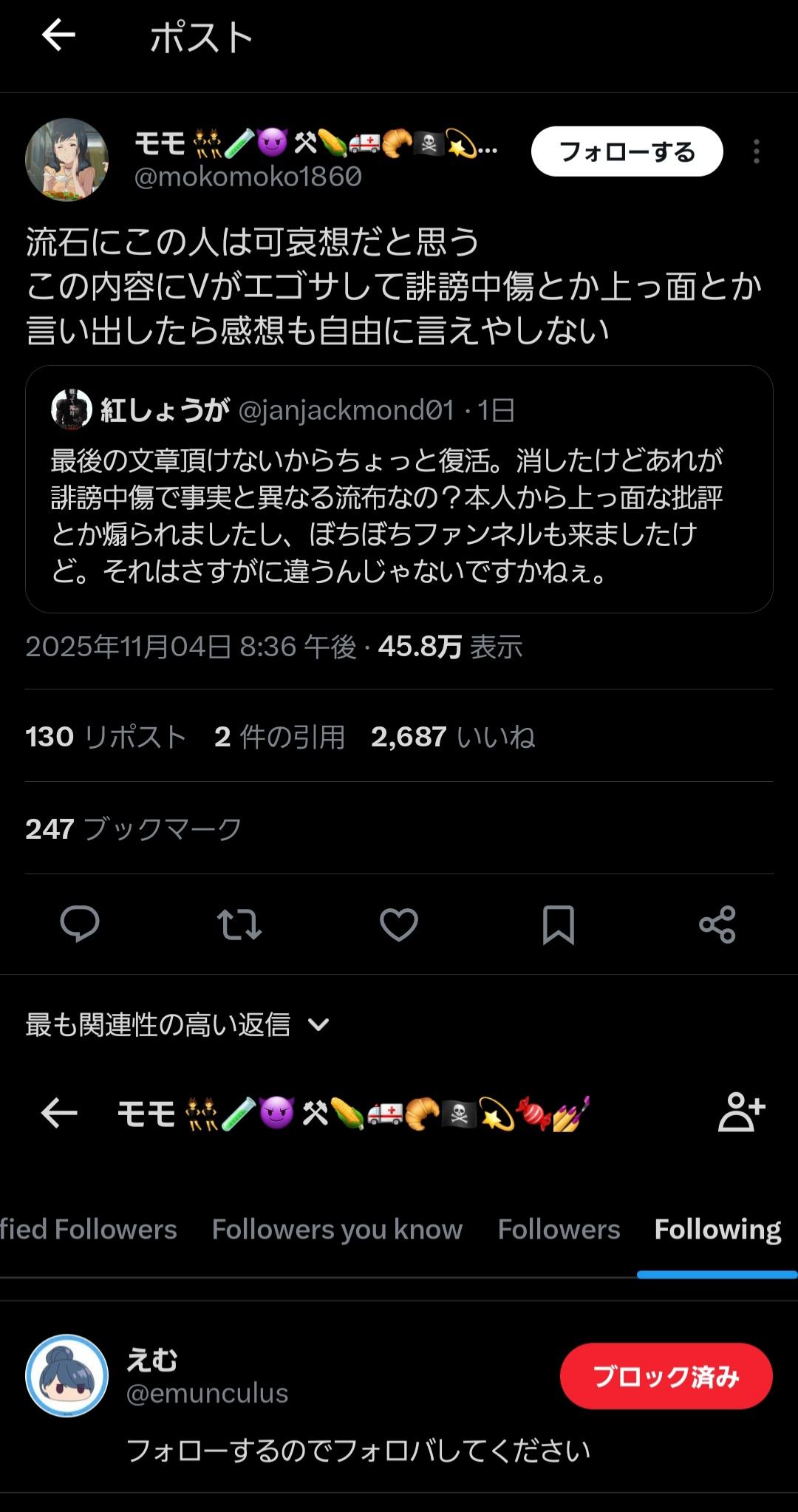This screenshot has height=1512, width=798.
Task: Share this post
Action: coord(717,924)
